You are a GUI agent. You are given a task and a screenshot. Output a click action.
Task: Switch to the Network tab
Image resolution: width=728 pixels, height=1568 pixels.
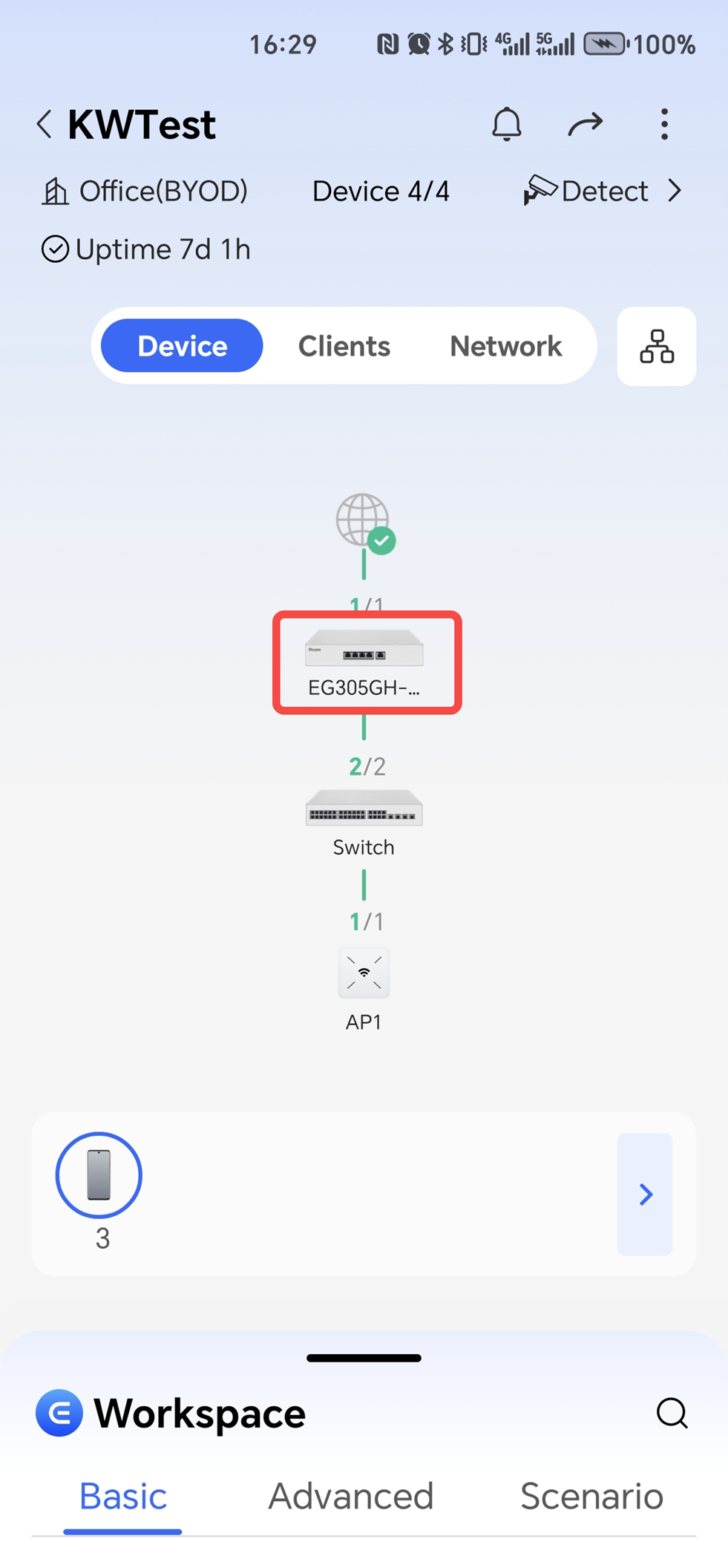coord(505,346)
